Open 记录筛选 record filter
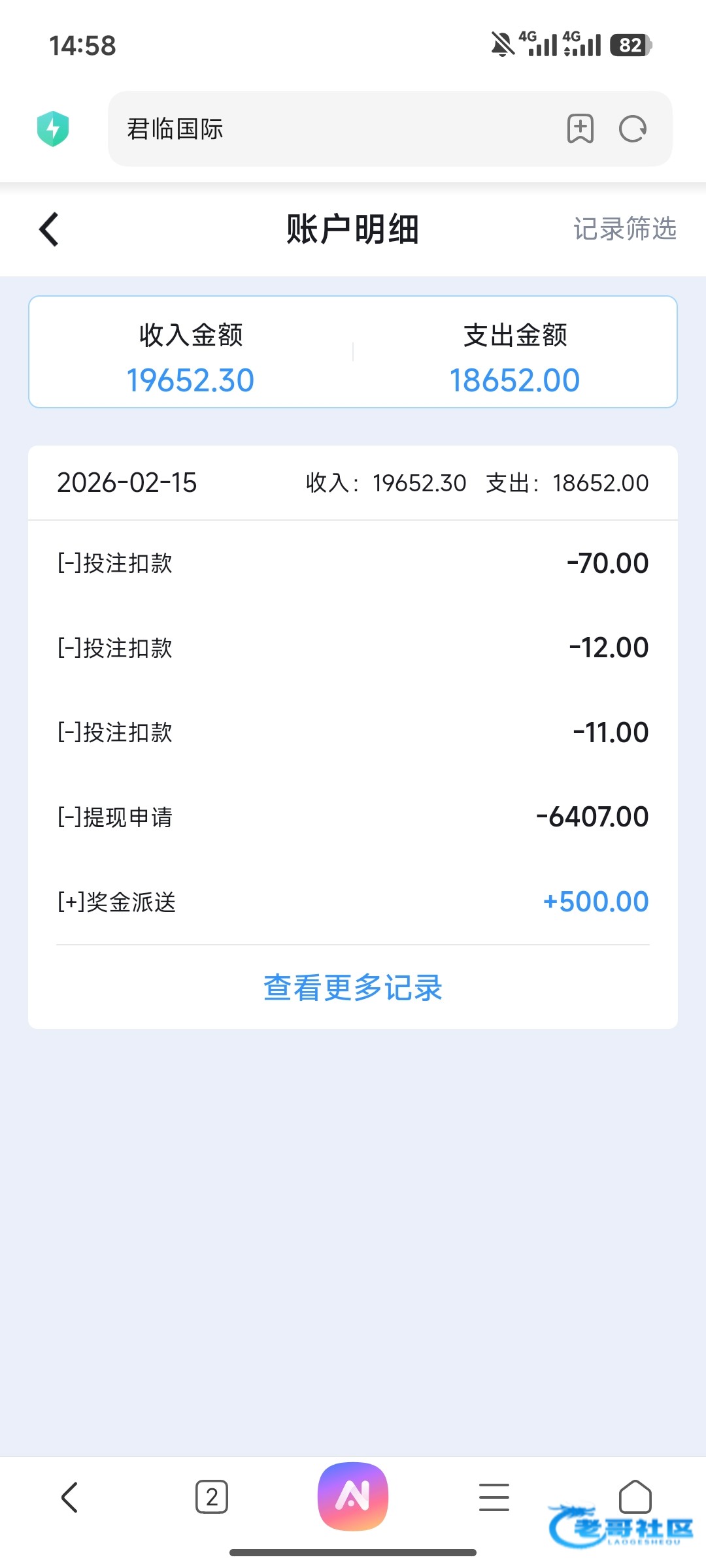The width and height of the screenshot is (706, 1568). [x=624, y=229]
